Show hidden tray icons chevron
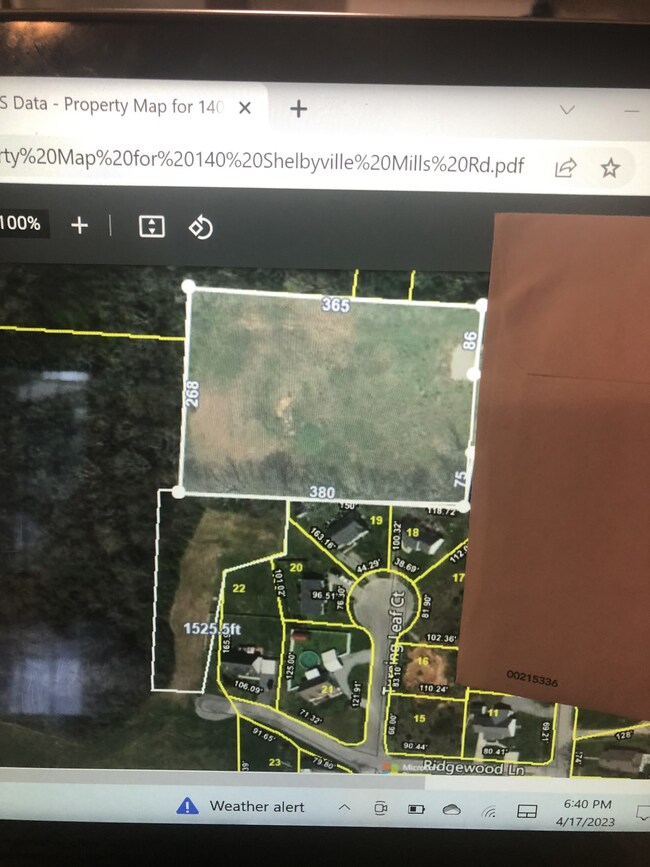The height and width of the screenshot is (867, 650). click(343, 806)
